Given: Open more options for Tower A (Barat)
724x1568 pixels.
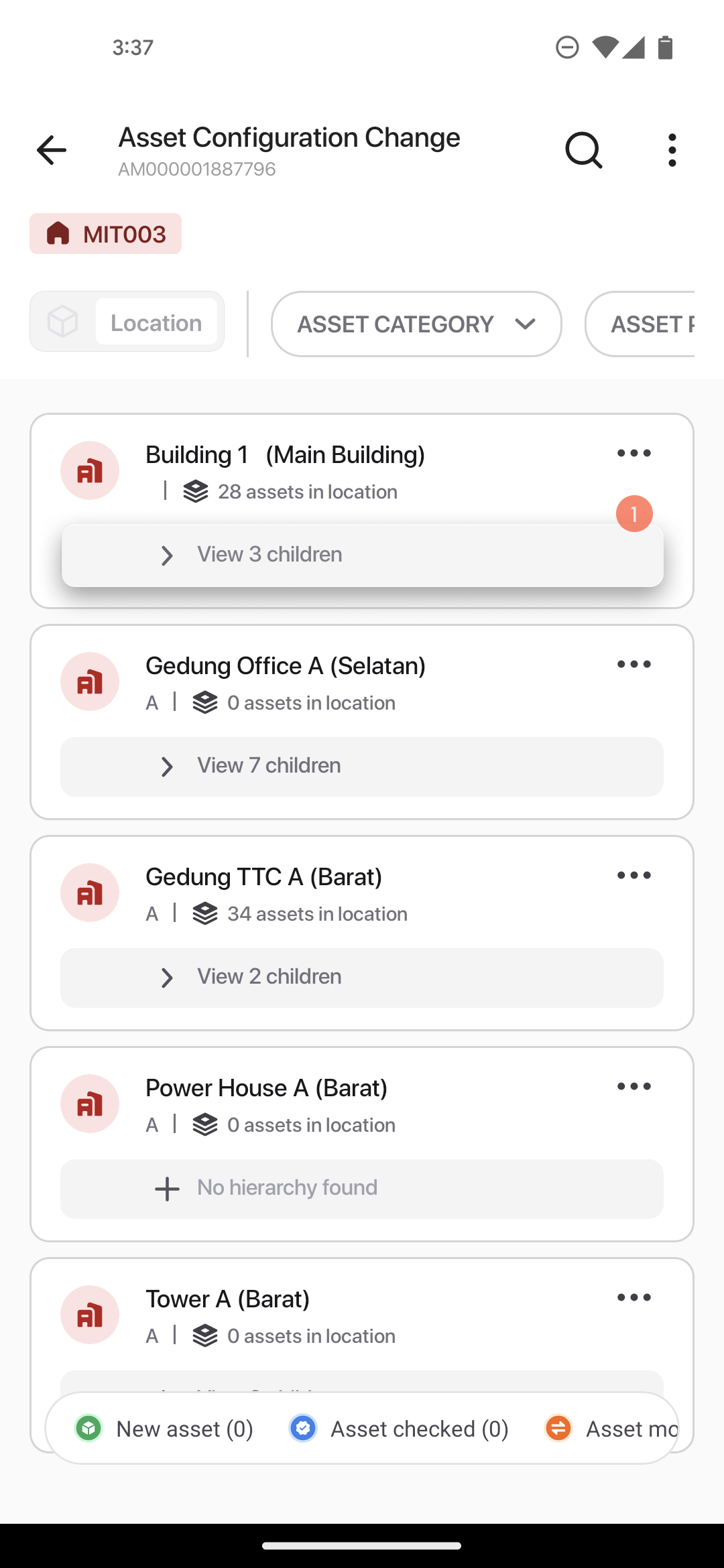Looking at the screenshot, I should coord(634,1298).
